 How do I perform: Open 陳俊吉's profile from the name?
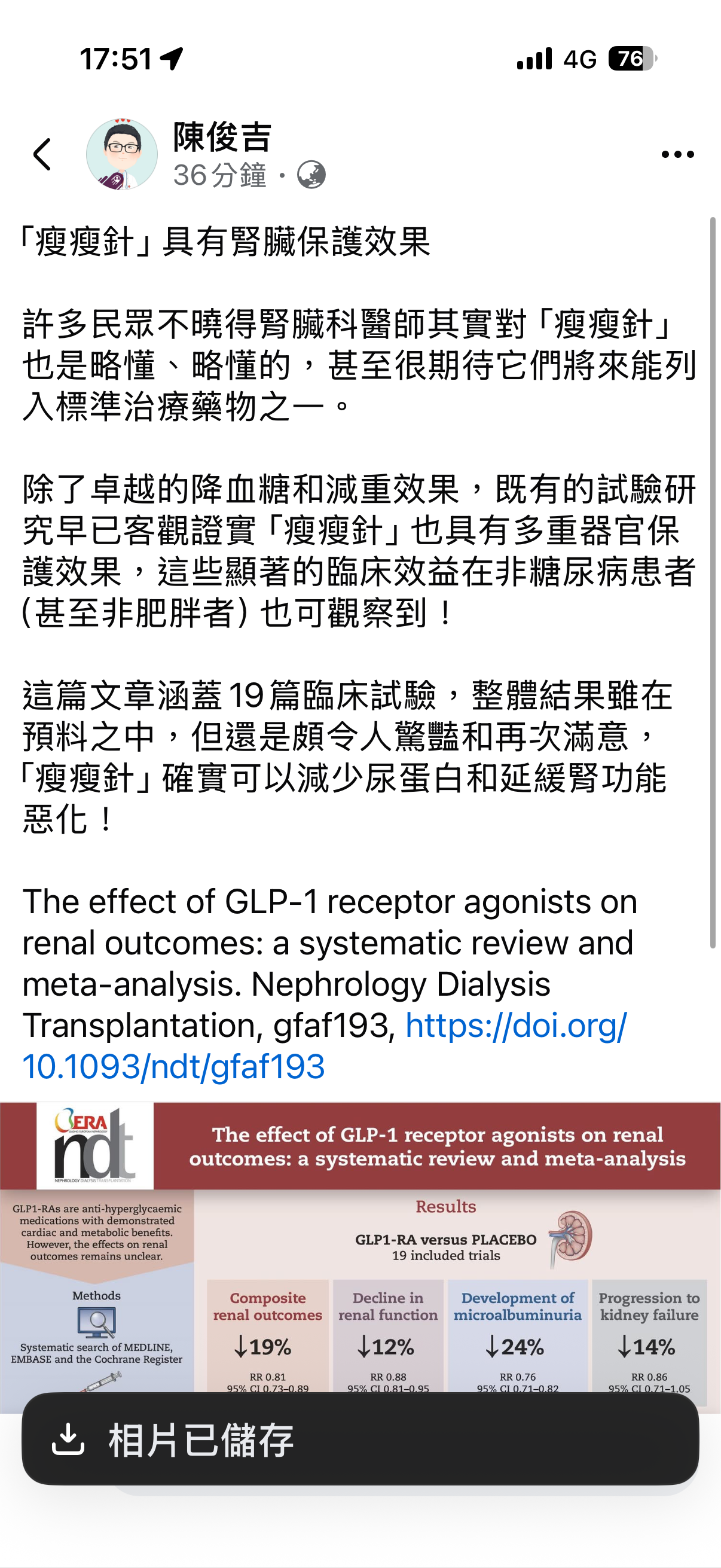coord(222,137)
